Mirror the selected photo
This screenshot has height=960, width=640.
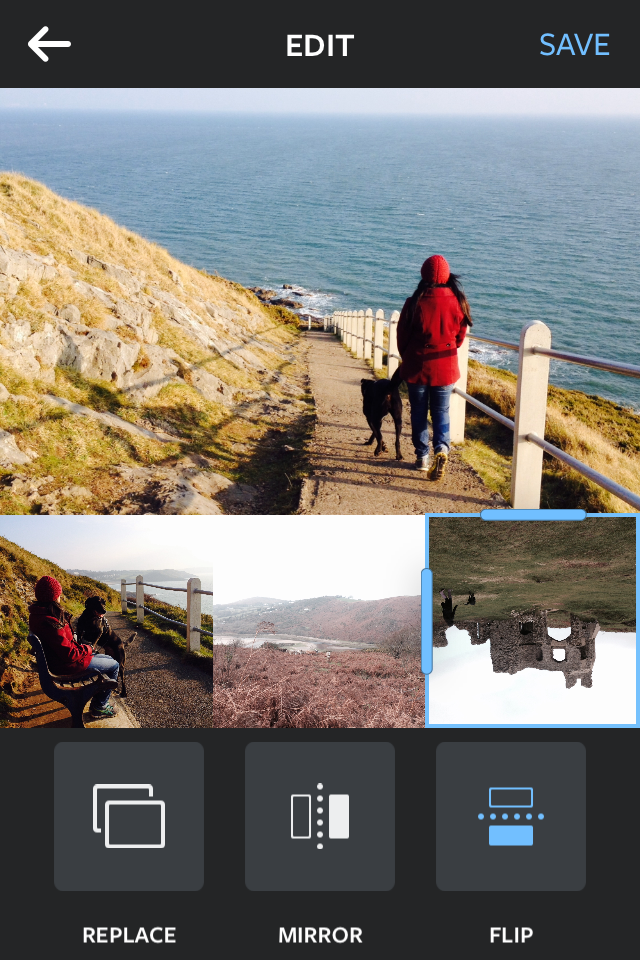coord(320,816)
